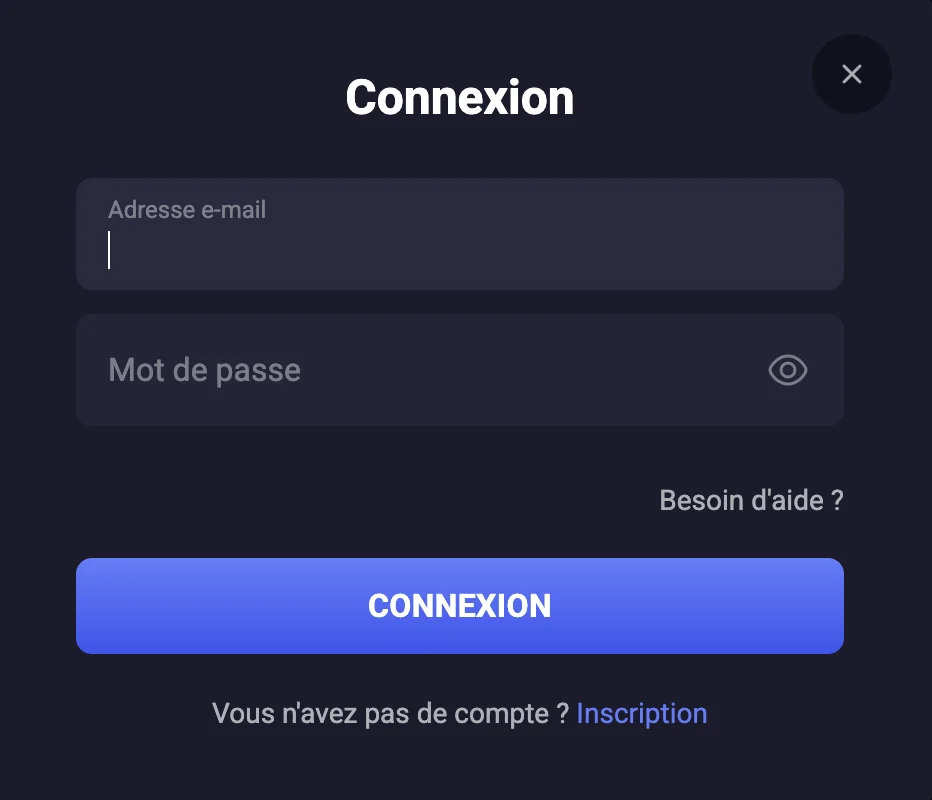Screen dimensions: 932x800
Task: Submit with the CONNEXION button
Action: (459, 606)
